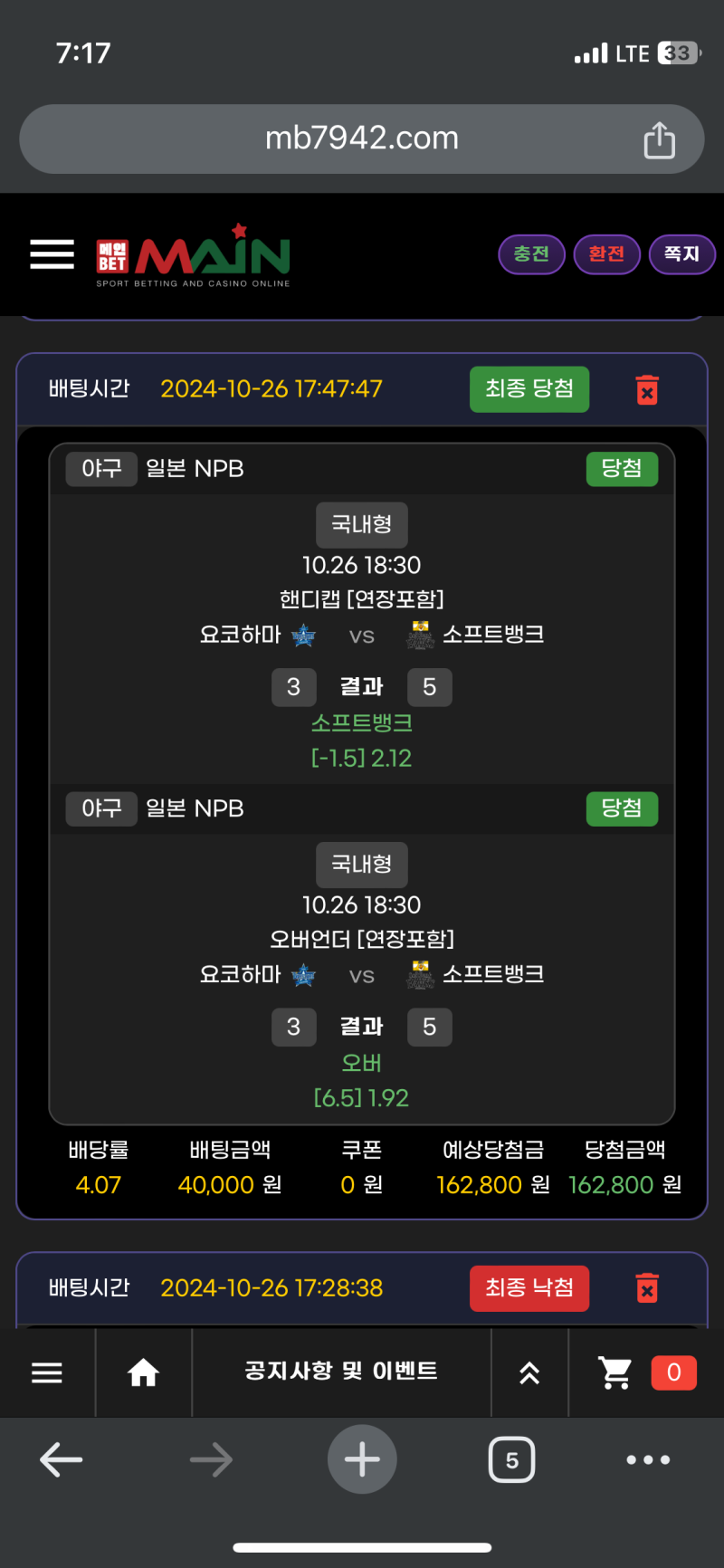Open 공지사항 및 이벤트 notices

tap(341, 1372)
